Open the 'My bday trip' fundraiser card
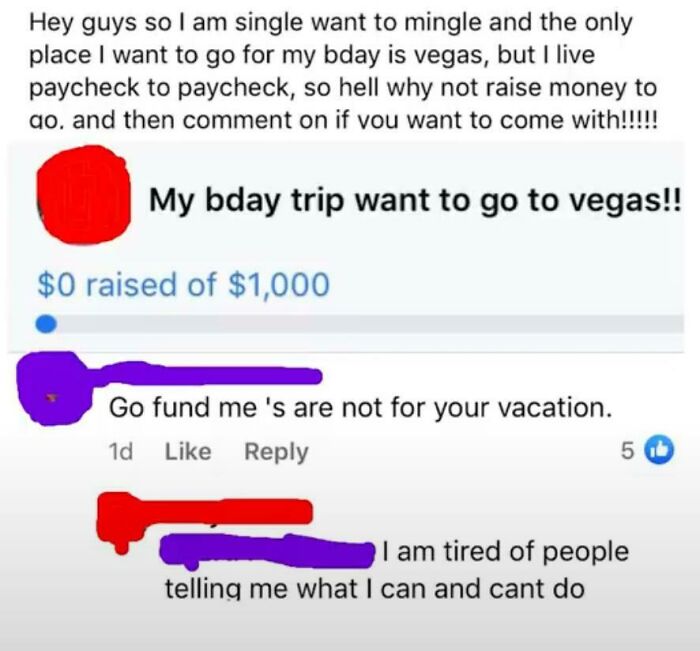Image resolution: width=700 pixels, height=651 pixels. coord(415,200)
